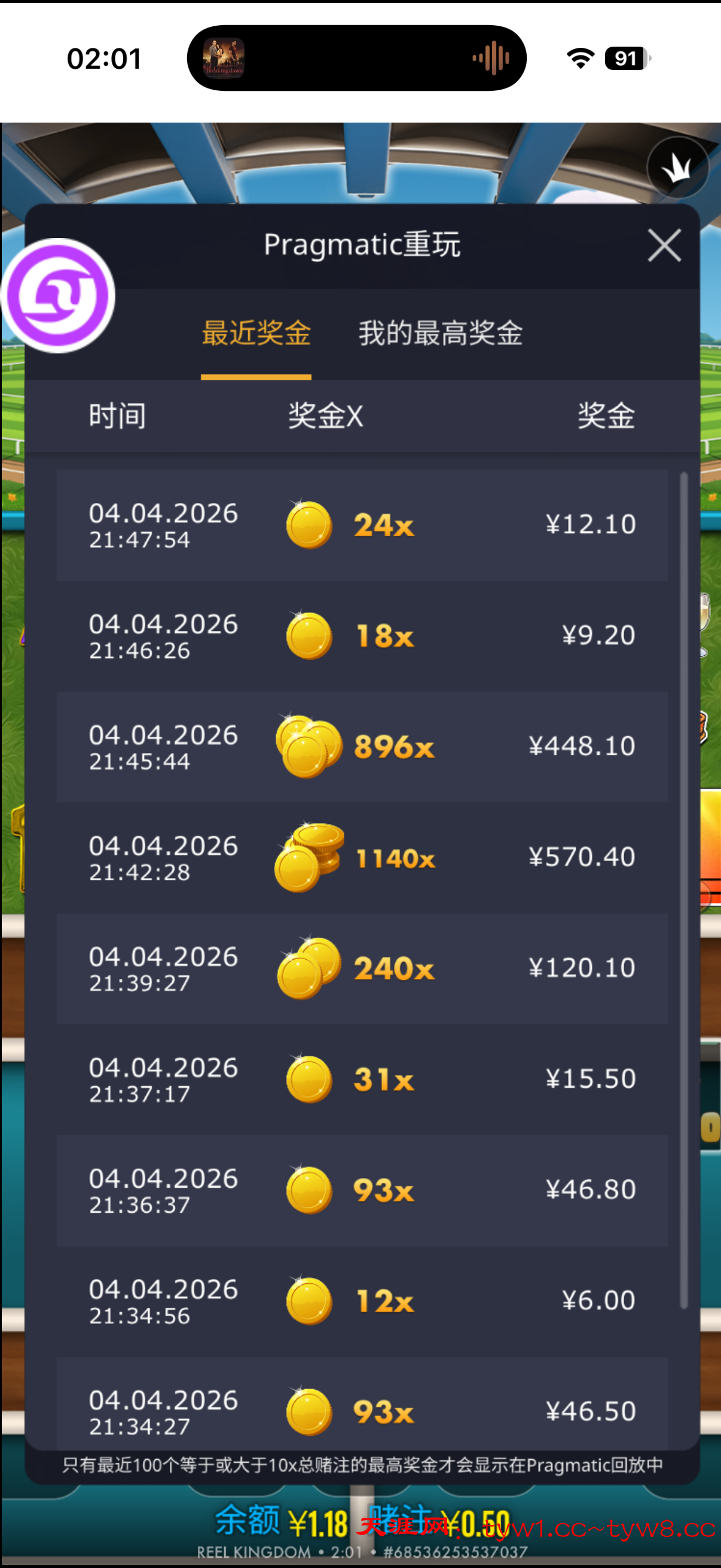Watch the 1140x replay worth ¥570.40

pyautogui.click(x=362, y=857)
